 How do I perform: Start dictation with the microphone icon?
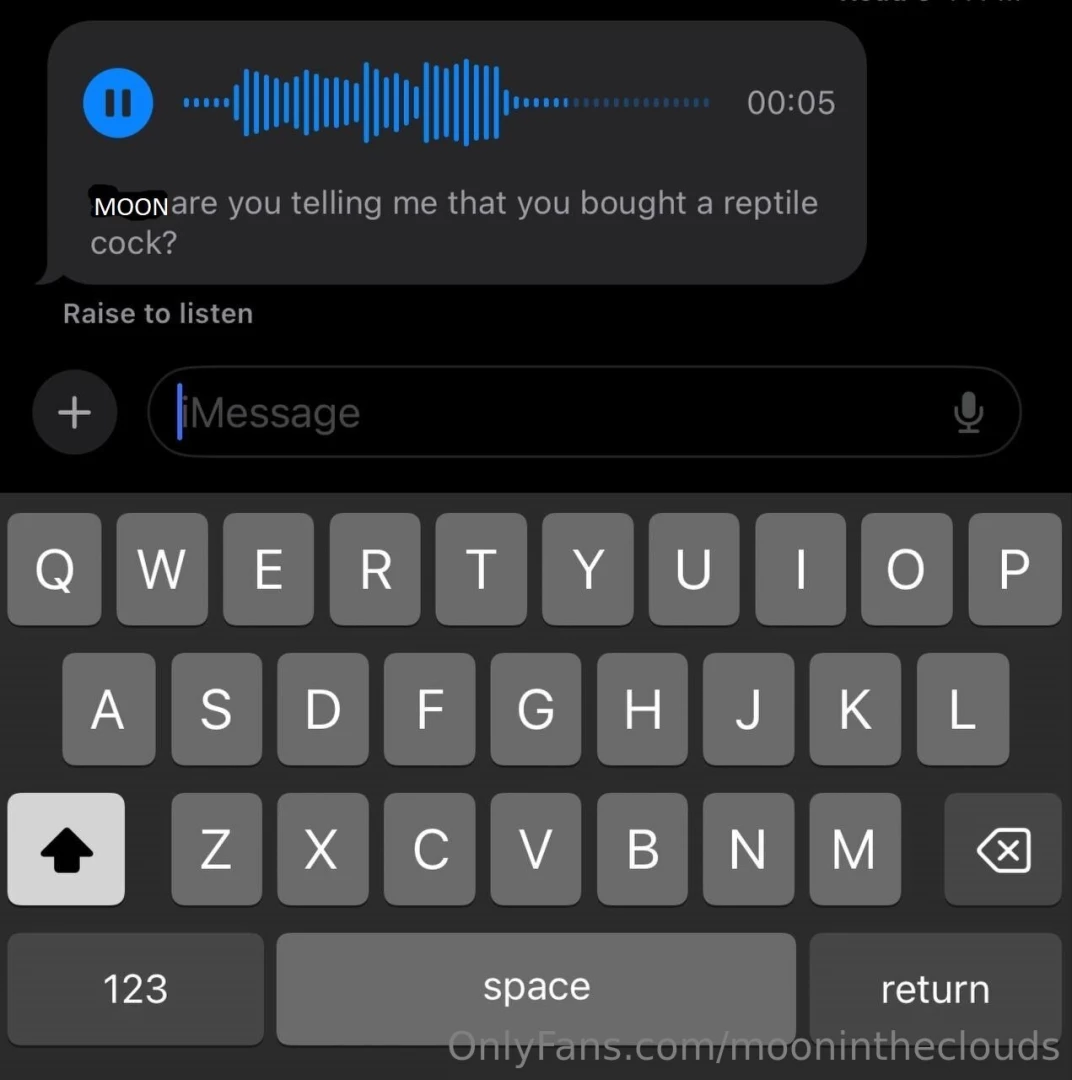pyautogui.click(x=968, y=412)
